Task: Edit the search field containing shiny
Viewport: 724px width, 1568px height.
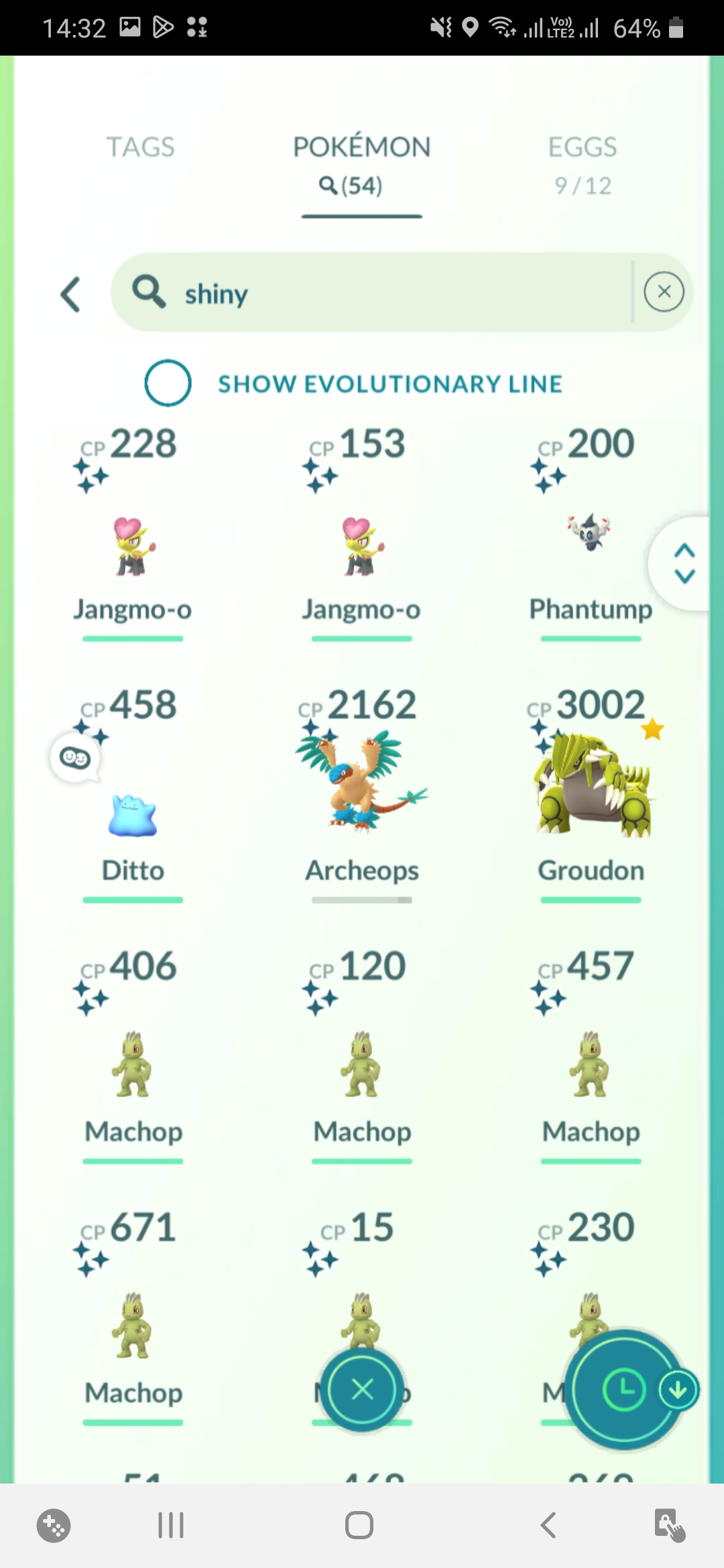Action: 402,293
